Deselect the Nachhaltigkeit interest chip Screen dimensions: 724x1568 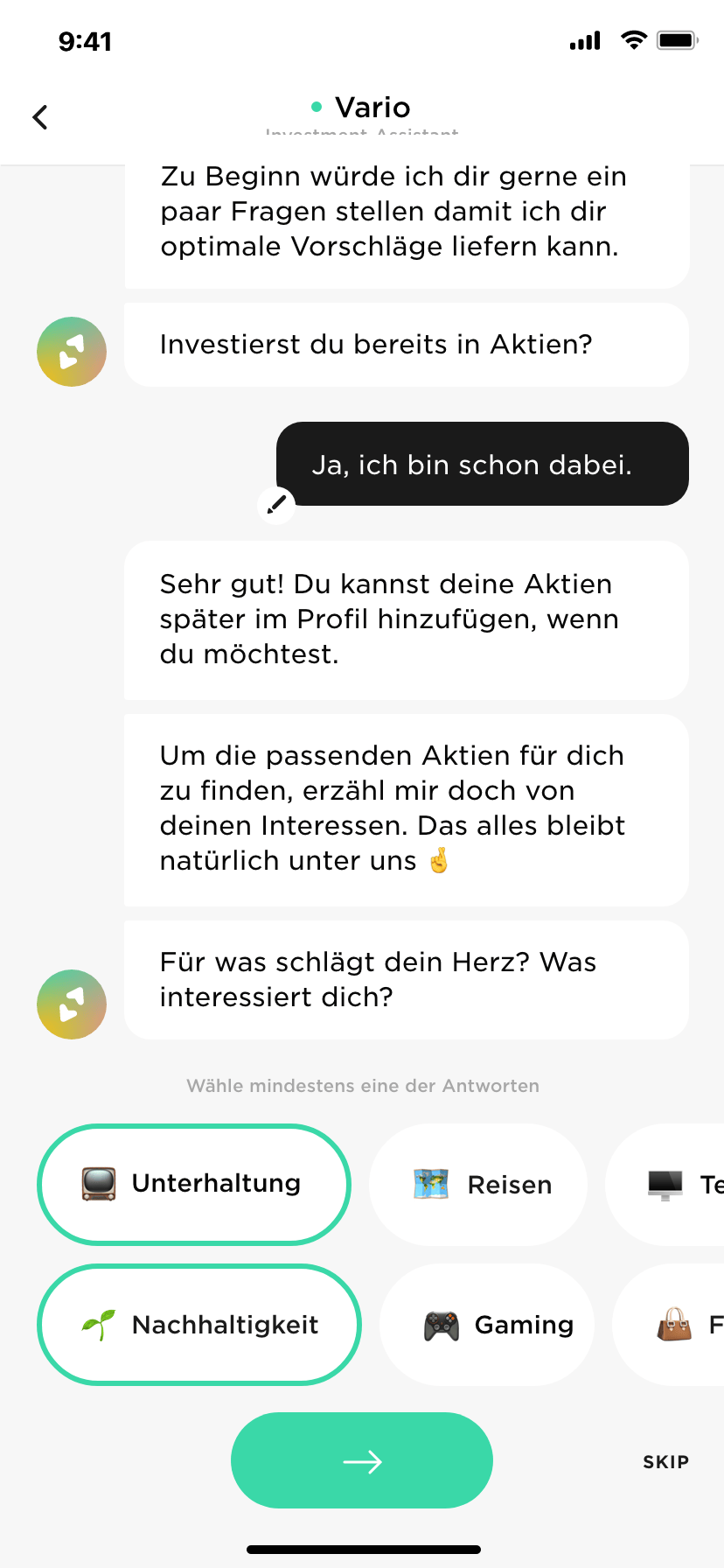(199, 1325)
